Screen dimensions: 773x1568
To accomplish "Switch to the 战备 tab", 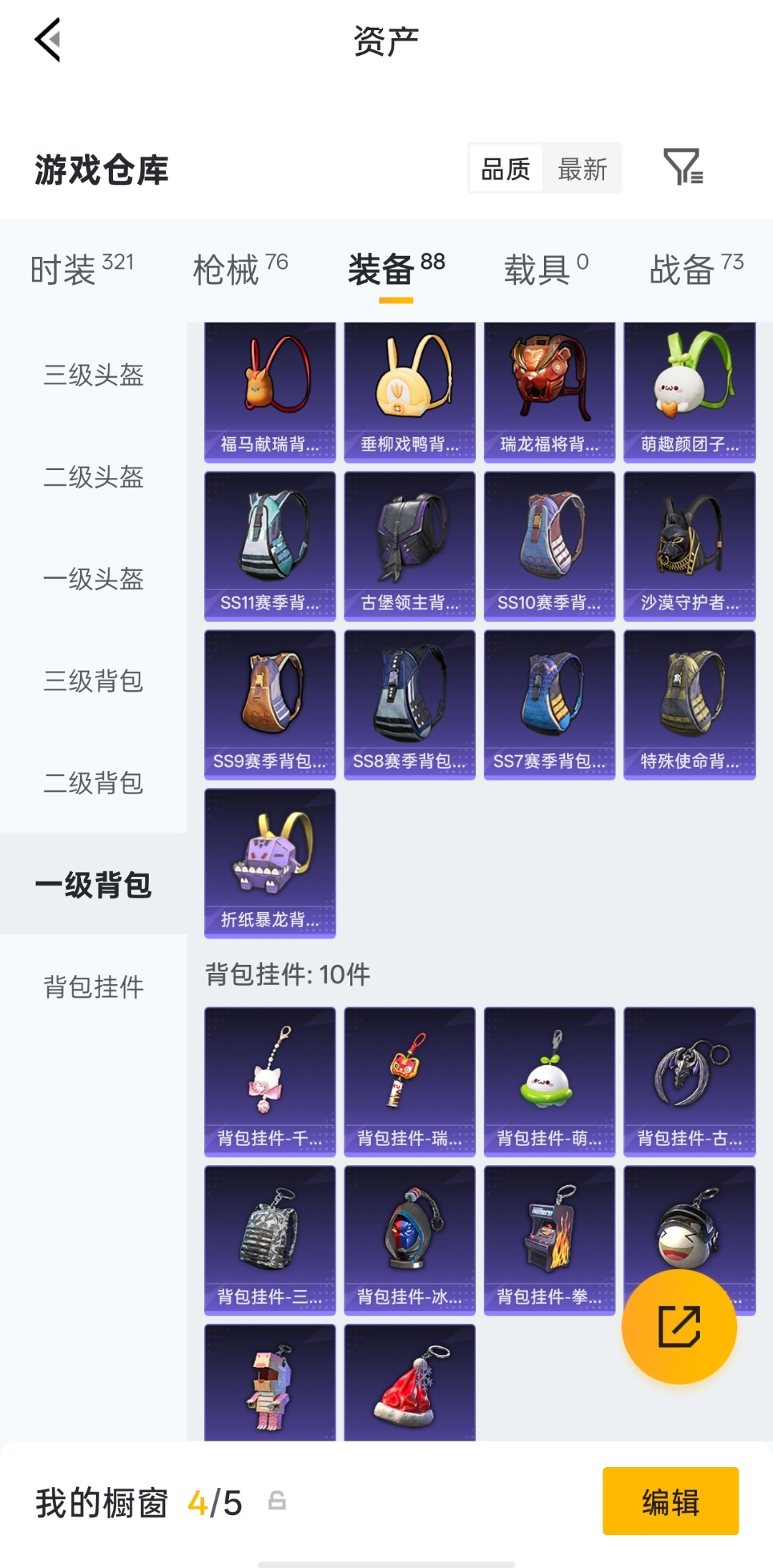I will click(x=696, y=270).
